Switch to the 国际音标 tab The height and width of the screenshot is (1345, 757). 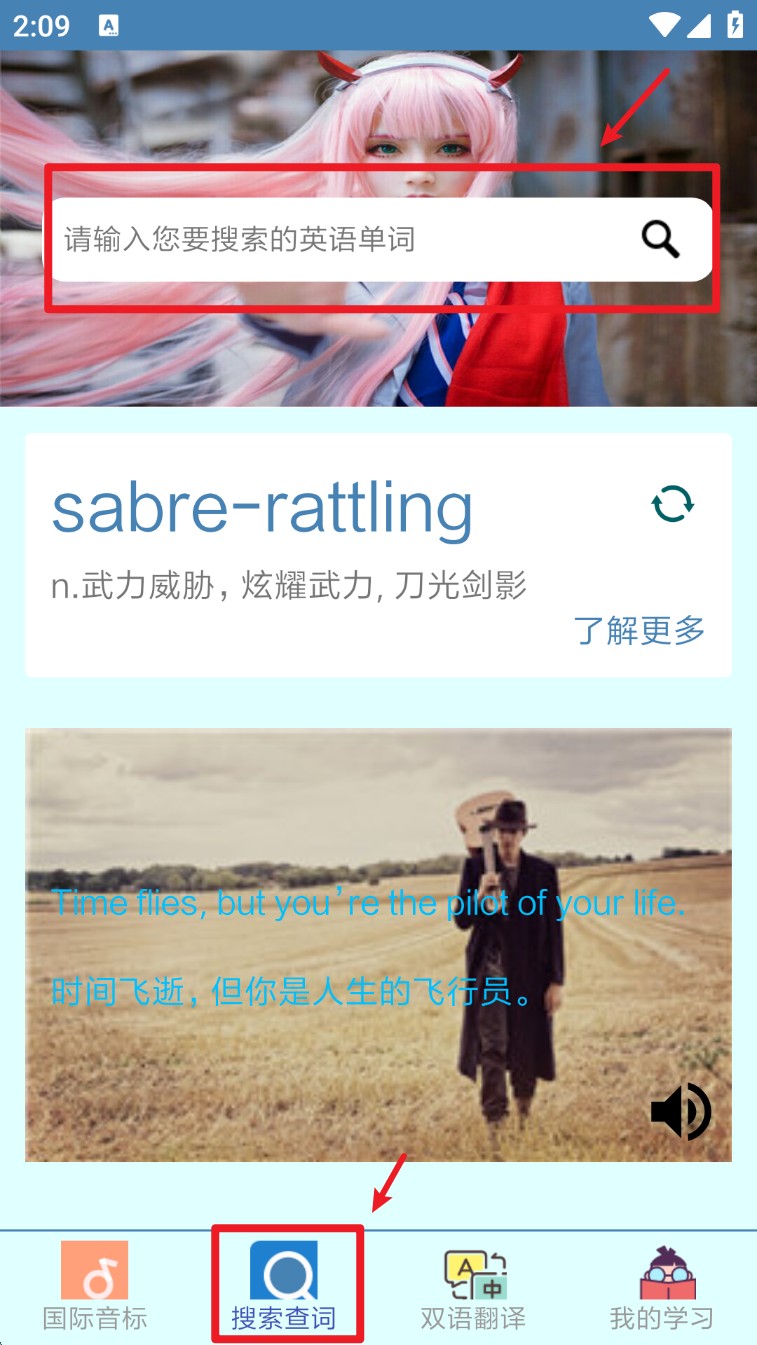tap(95, 1286)
